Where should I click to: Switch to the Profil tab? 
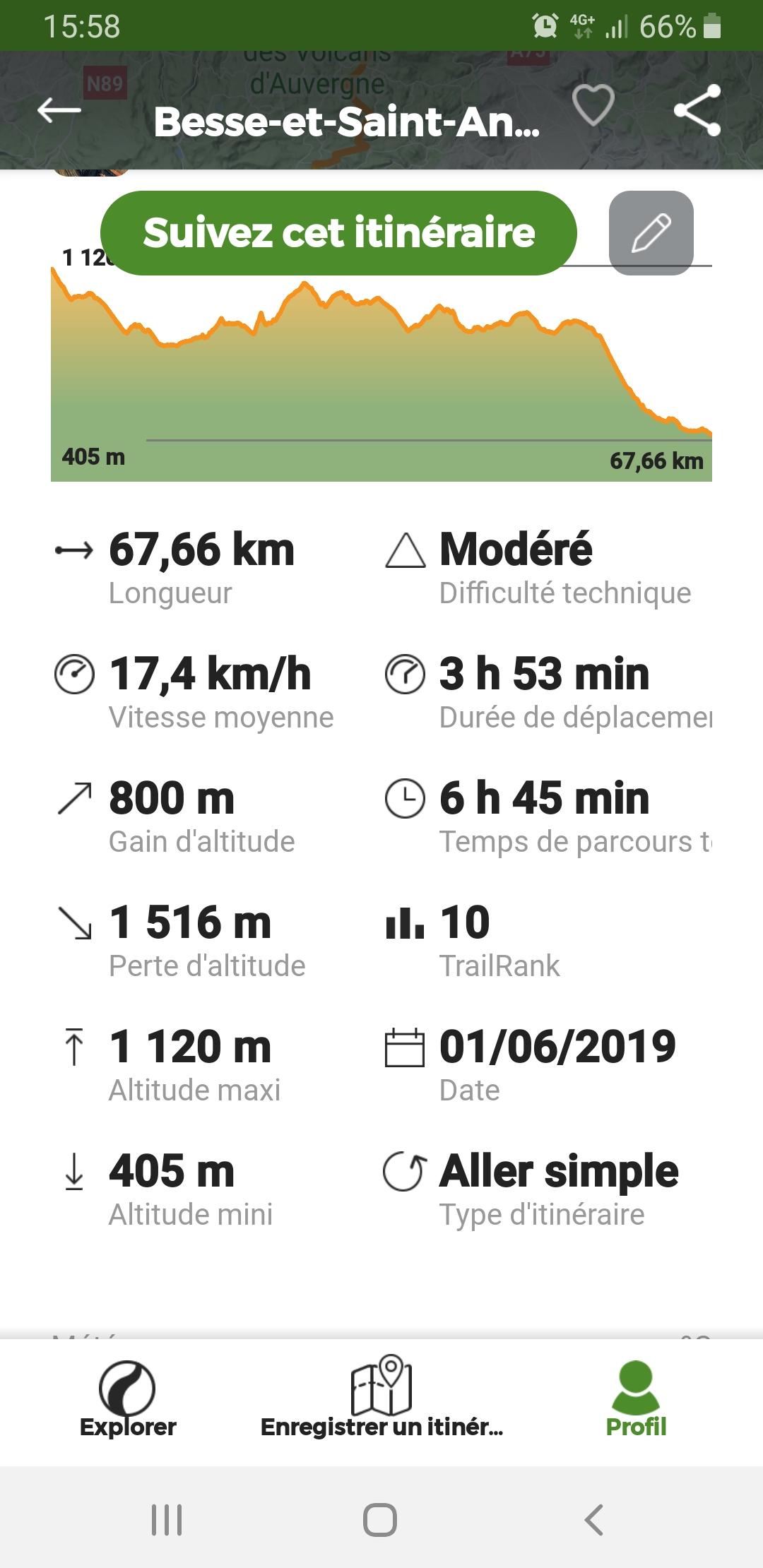(x=636, y=1401)
